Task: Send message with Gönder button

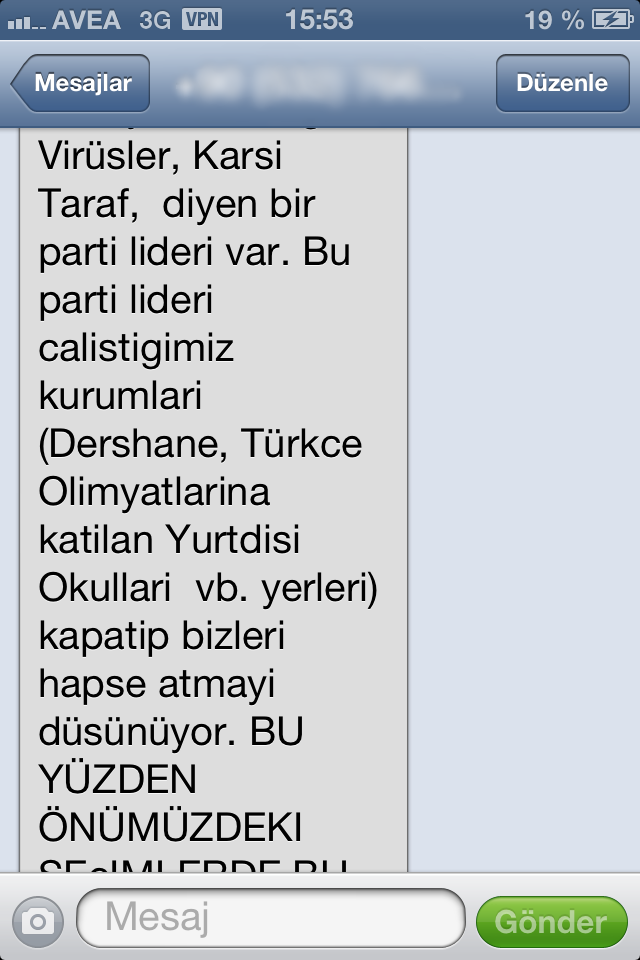Action: (x=551, y=921)
